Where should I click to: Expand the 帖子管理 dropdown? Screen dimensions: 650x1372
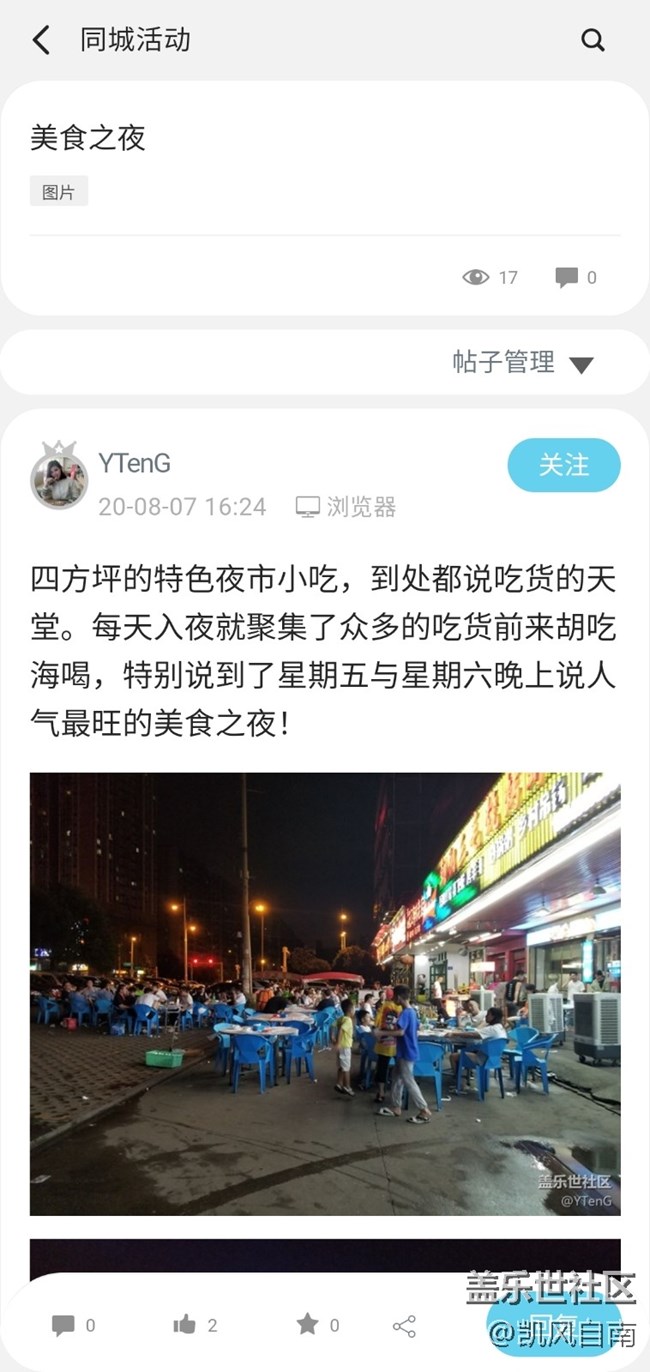(x=581, y=364)
